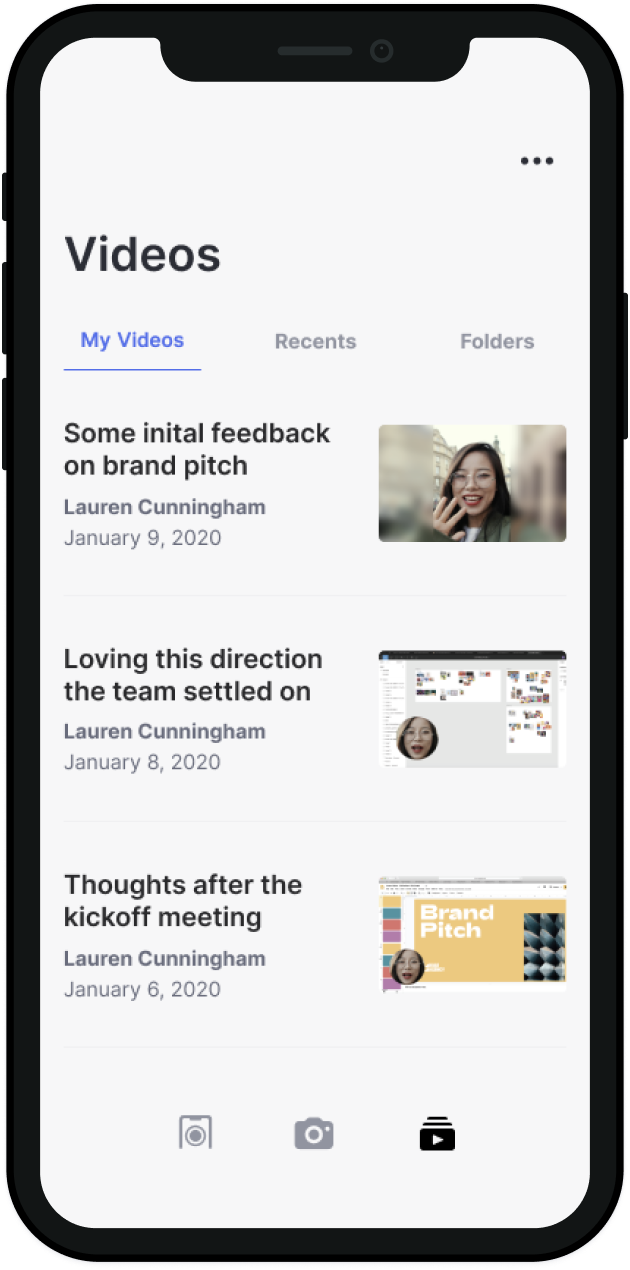The height and width of the screenshot is (1270, 630).
Task: Switch to the Folders tab
Action: point(497,342)
